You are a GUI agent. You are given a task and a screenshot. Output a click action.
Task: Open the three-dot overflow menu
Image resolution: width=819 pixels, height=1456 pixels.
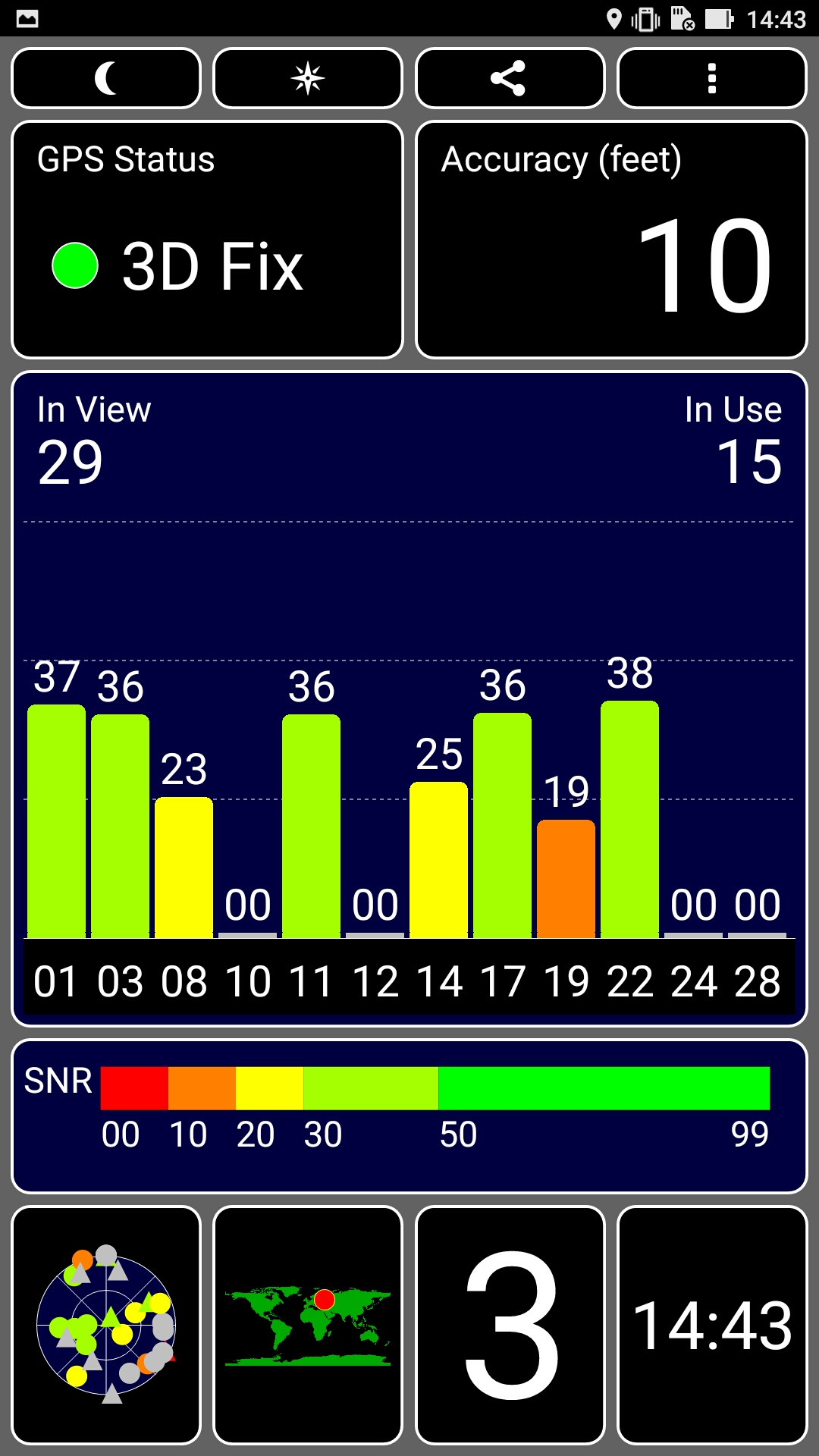tap(712, 78)
